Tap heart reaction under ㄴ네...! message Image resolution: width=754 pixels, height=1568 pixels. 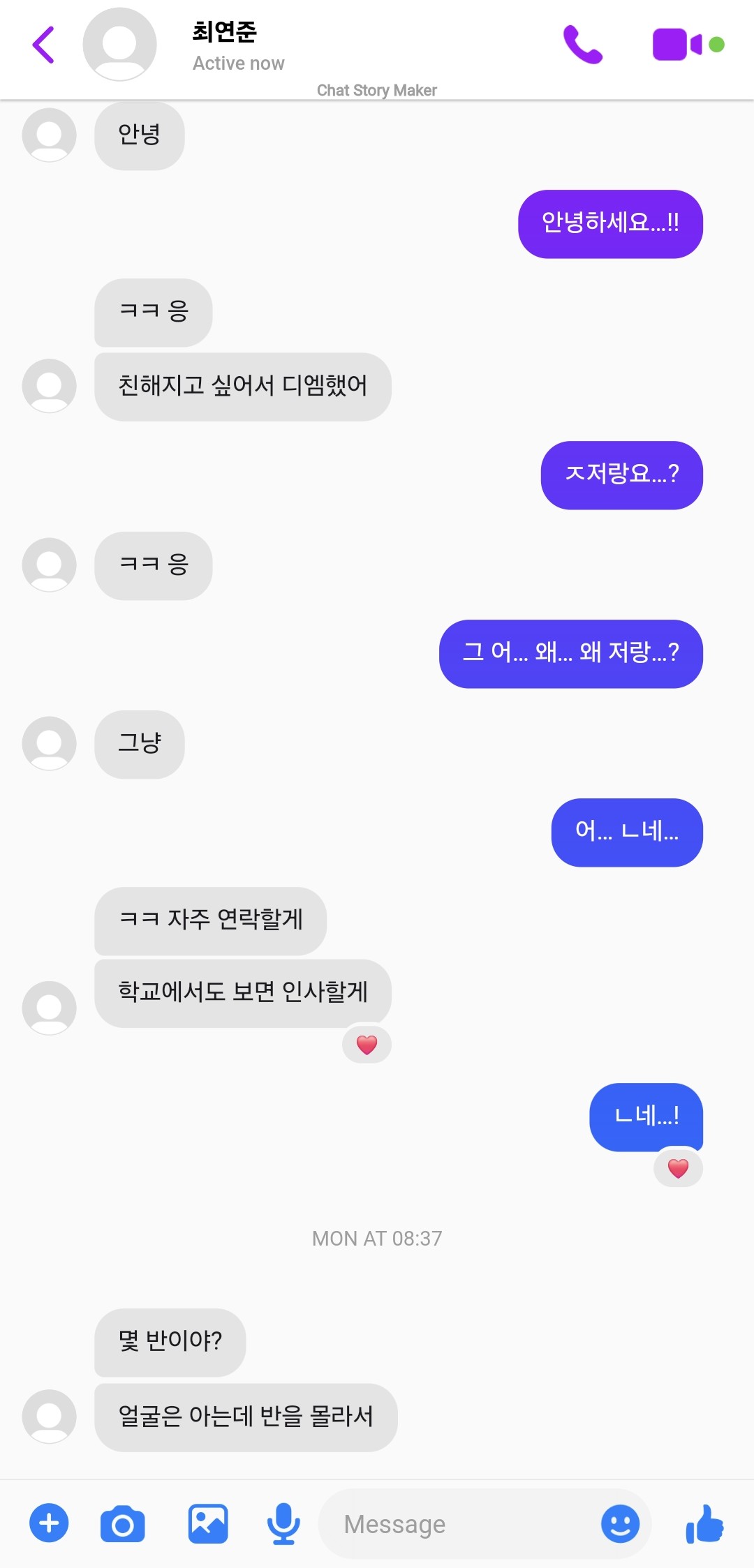tap(678, 1168)
